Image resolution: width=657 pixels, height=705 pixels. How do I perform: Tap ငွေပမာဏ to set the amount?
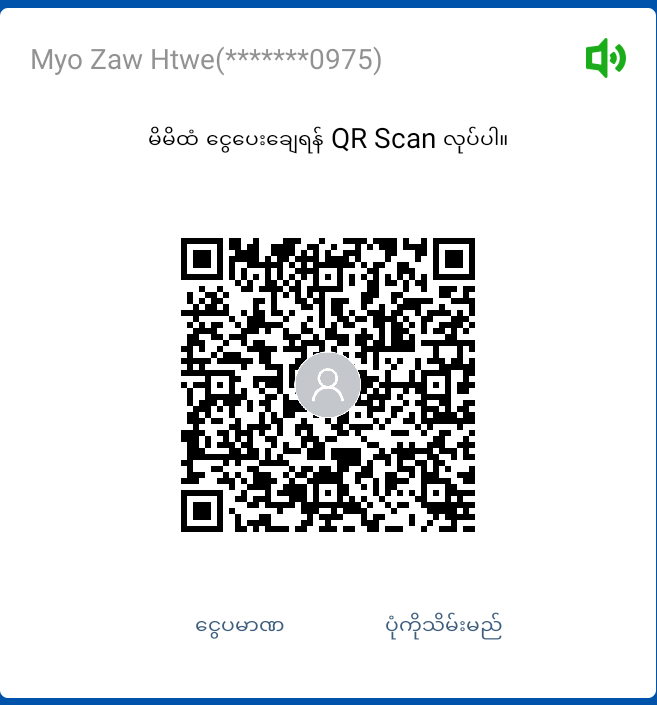tap(240, 626)
